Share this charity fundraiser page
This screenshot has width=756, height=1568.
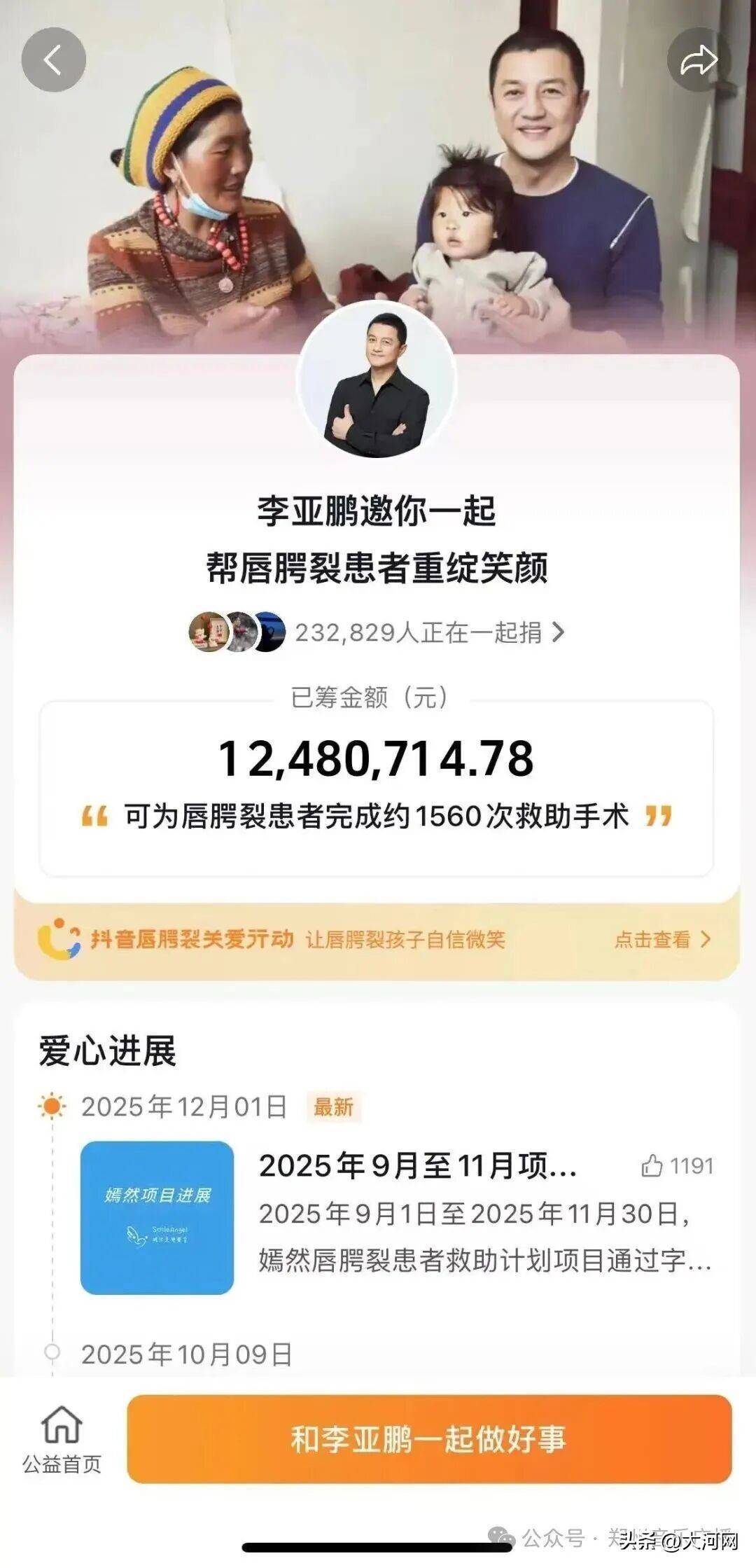[x=699, y=60]
